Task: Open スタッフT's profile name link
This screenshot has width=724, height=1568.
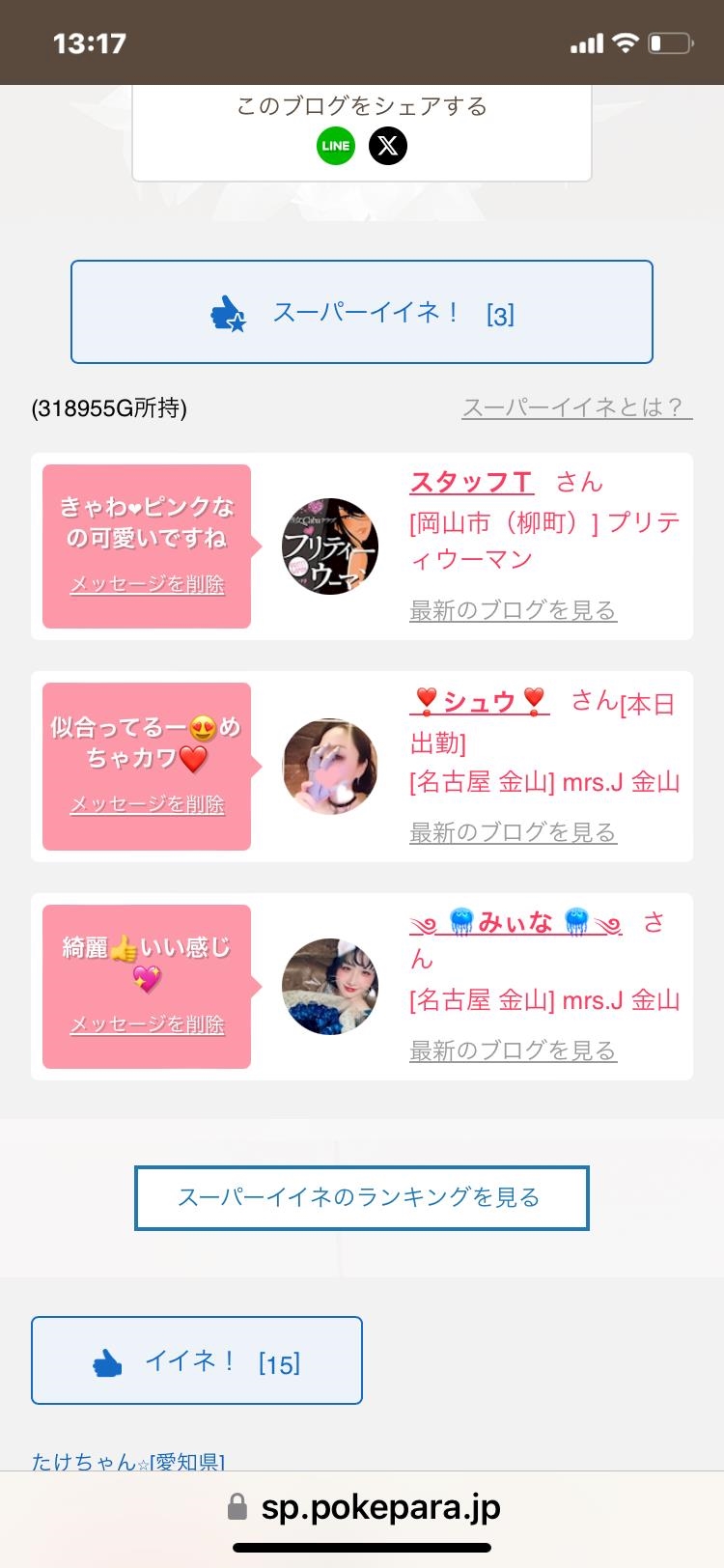Action: pos(471,482)
